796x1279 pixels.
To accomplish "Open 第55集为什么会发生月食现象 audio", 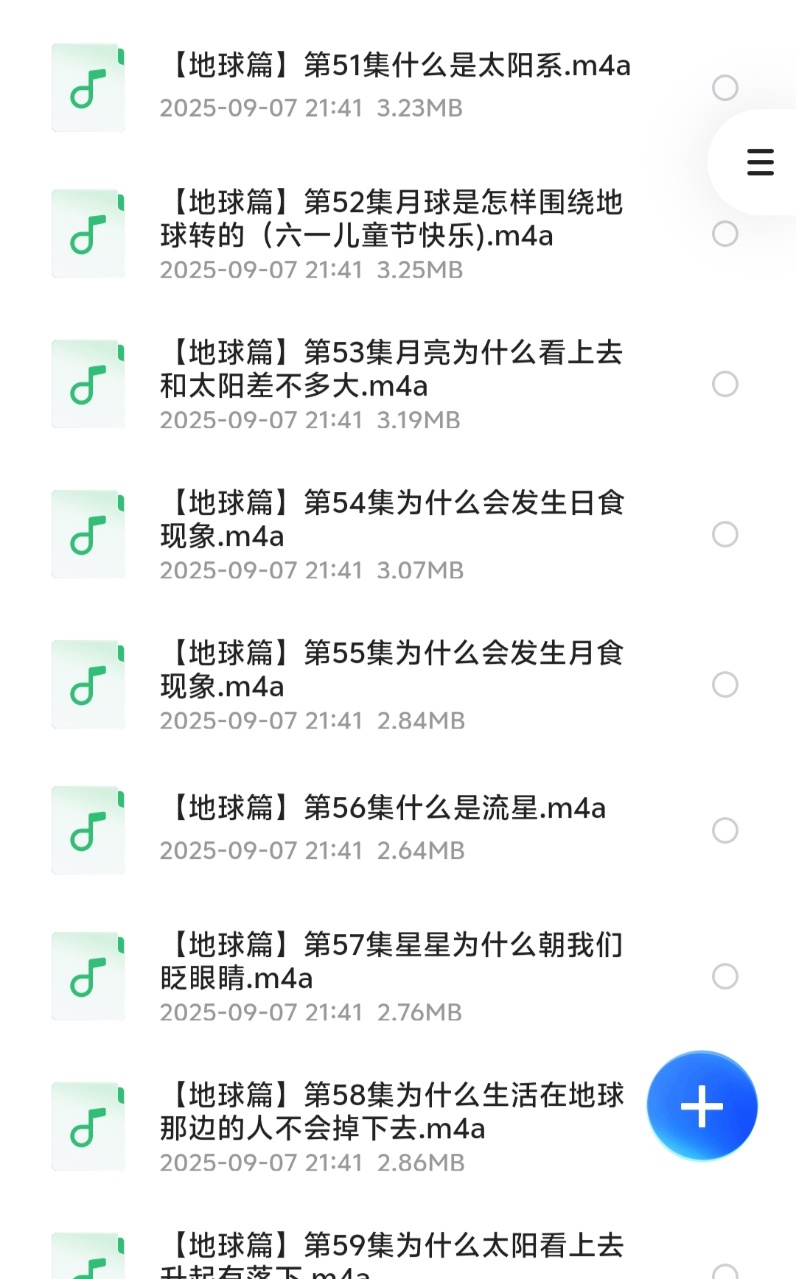I will click(x=391, y=669).
